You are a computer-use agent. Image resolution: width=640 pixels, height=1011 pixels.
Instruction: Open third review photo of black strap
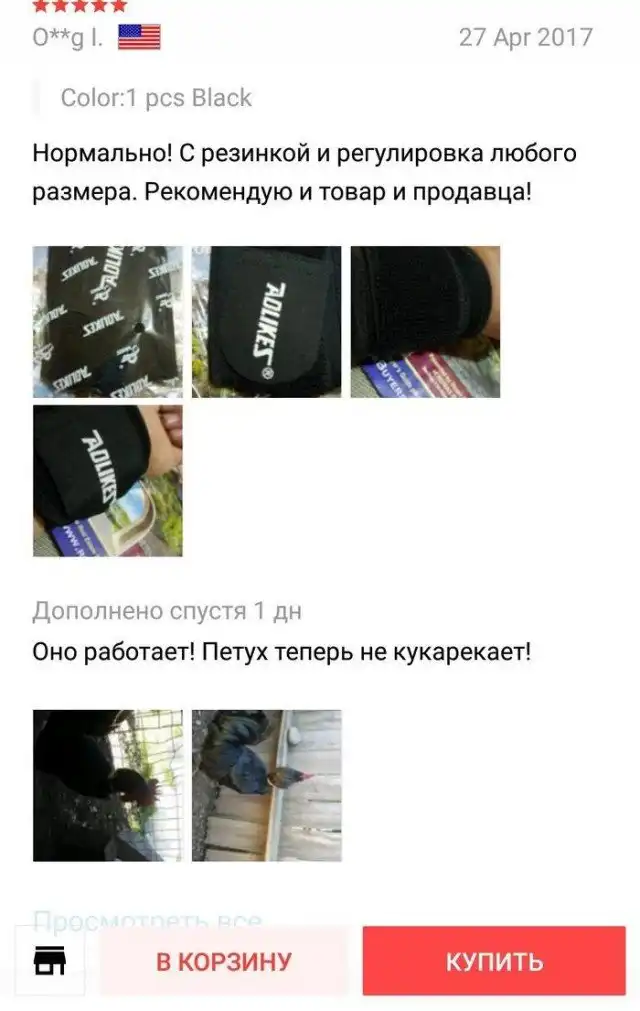[x=425, y=322]
